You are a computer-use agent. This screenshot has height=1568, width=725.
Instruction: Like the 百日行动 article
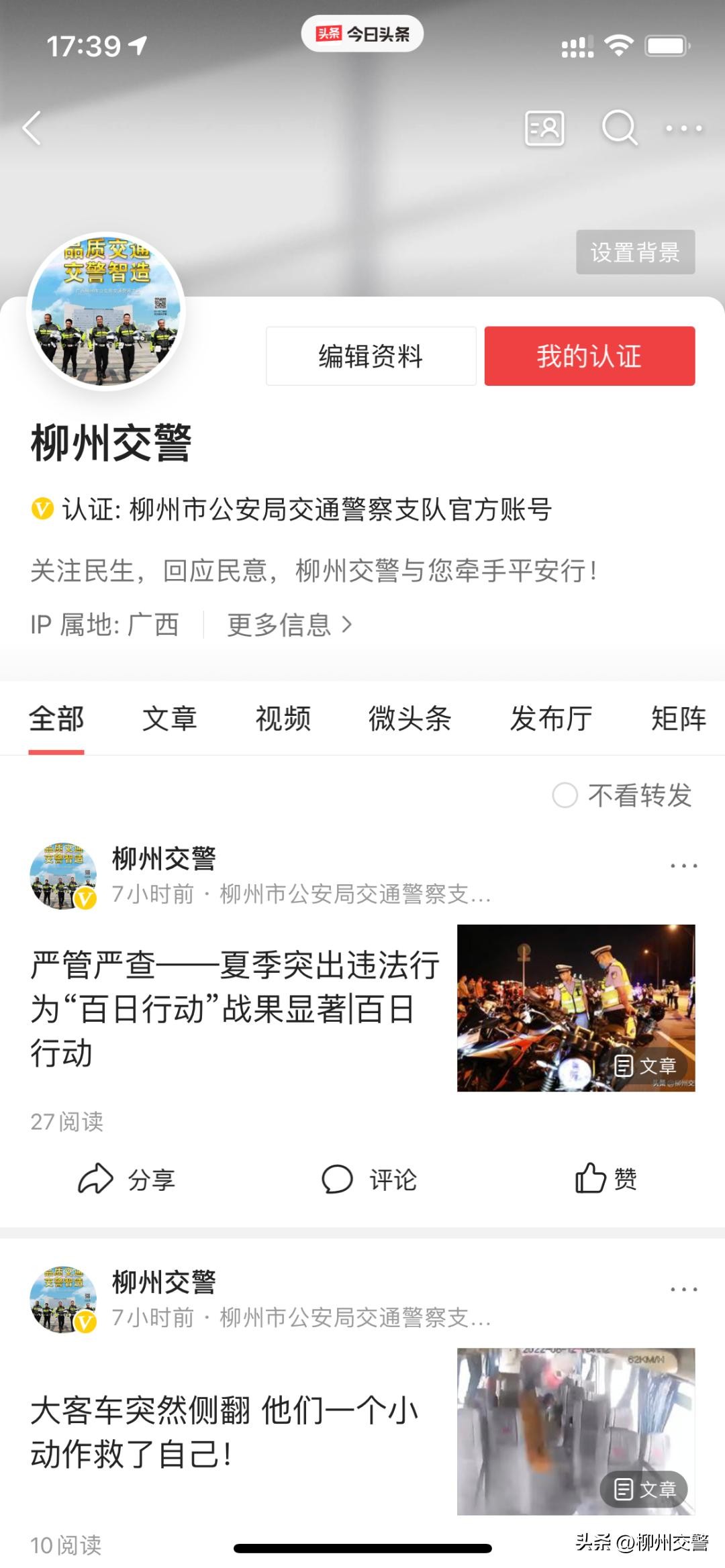[606, 1179]
